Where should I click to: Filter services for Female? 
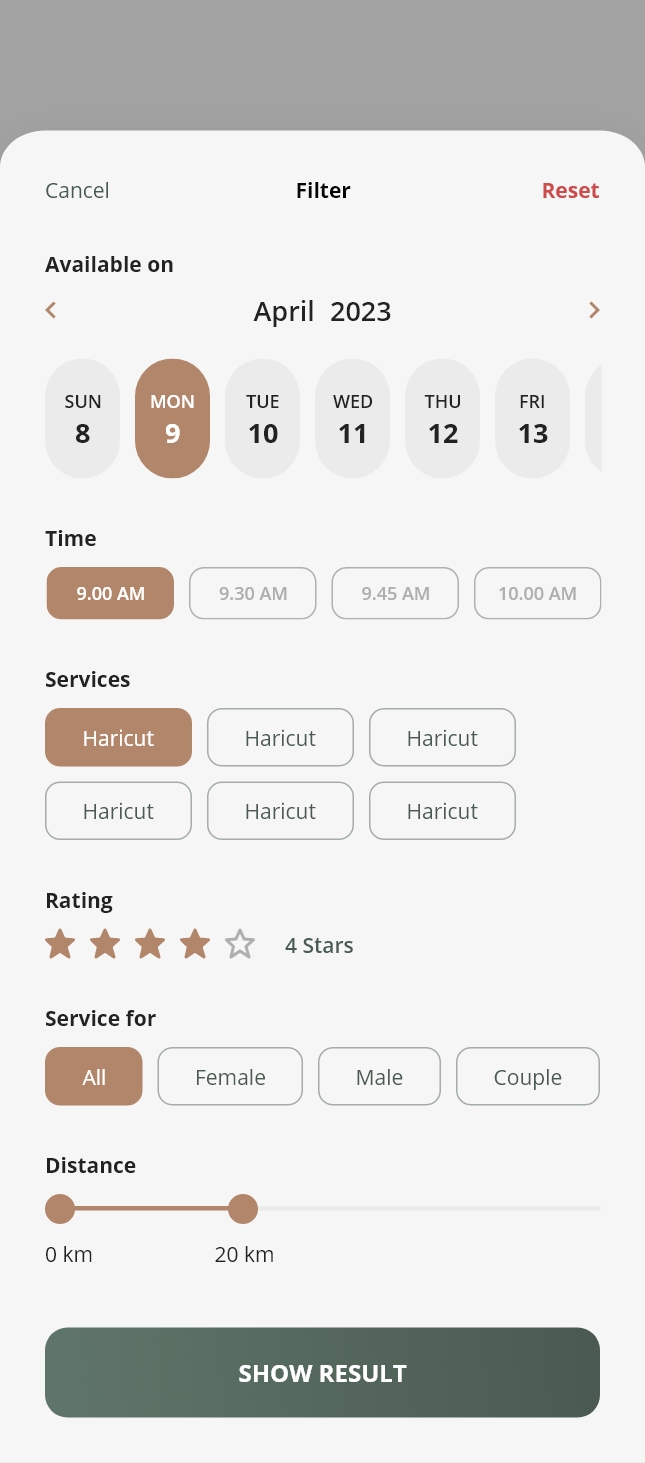(230, 1076)
